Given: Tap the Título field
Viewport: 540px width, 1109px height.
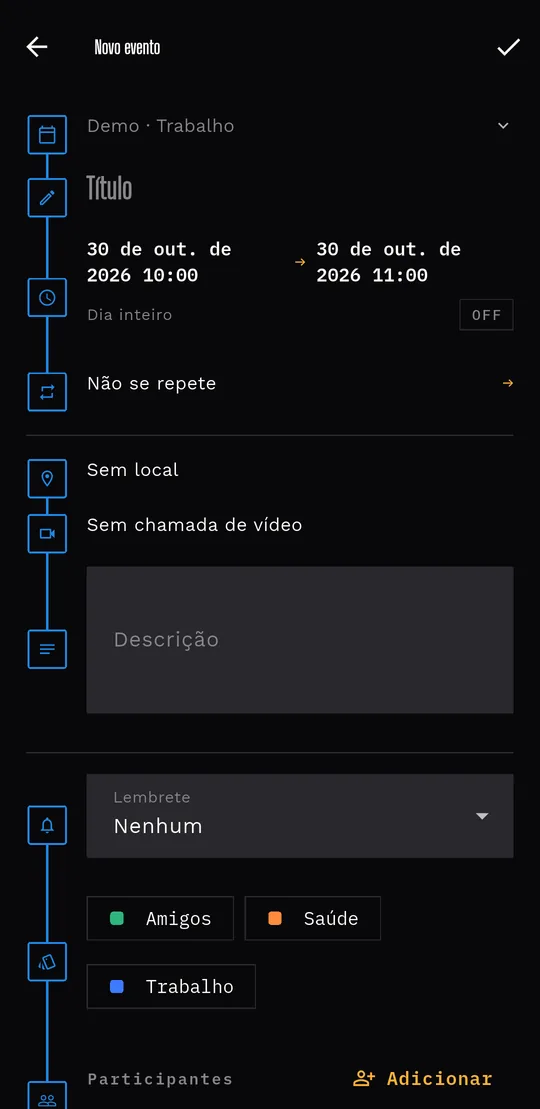Looking at the screenshot, I should (x=300, y=188).
